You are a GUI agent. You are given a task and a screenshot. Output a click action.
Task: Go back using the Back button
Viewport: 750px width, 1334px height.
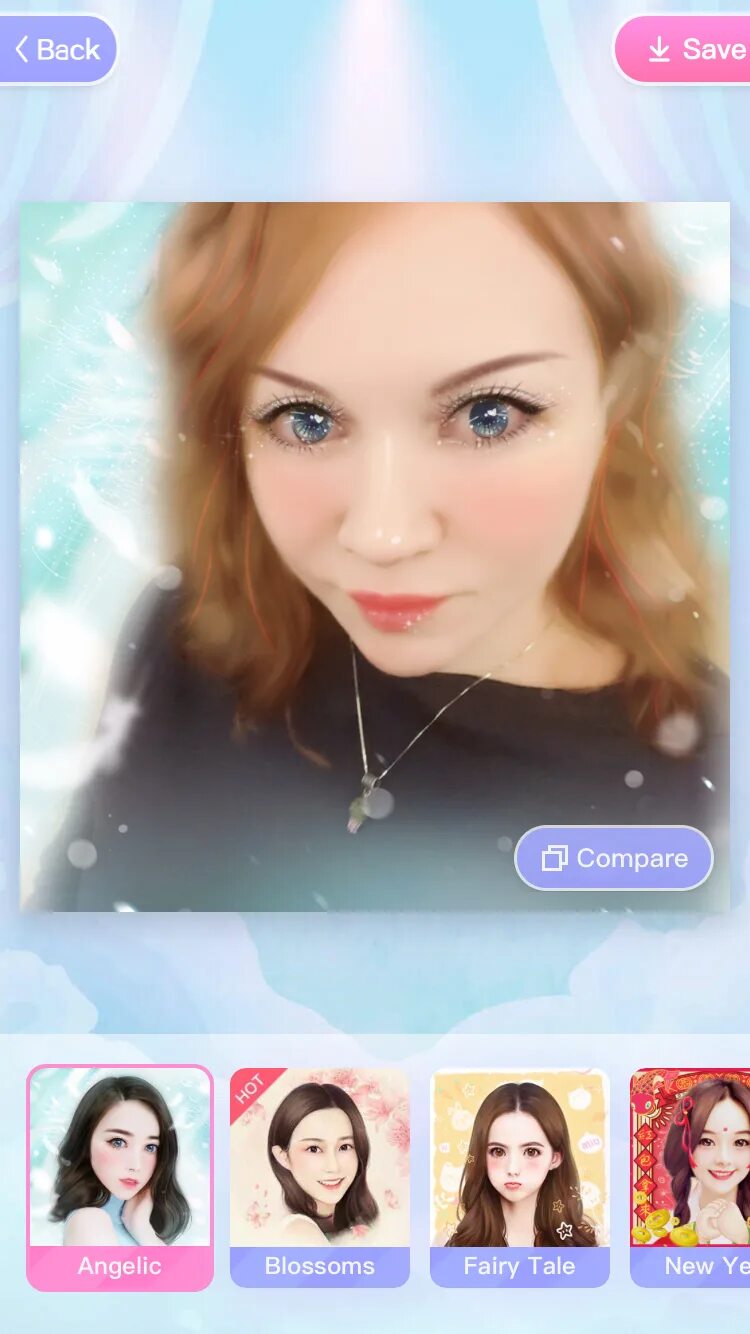58,49
